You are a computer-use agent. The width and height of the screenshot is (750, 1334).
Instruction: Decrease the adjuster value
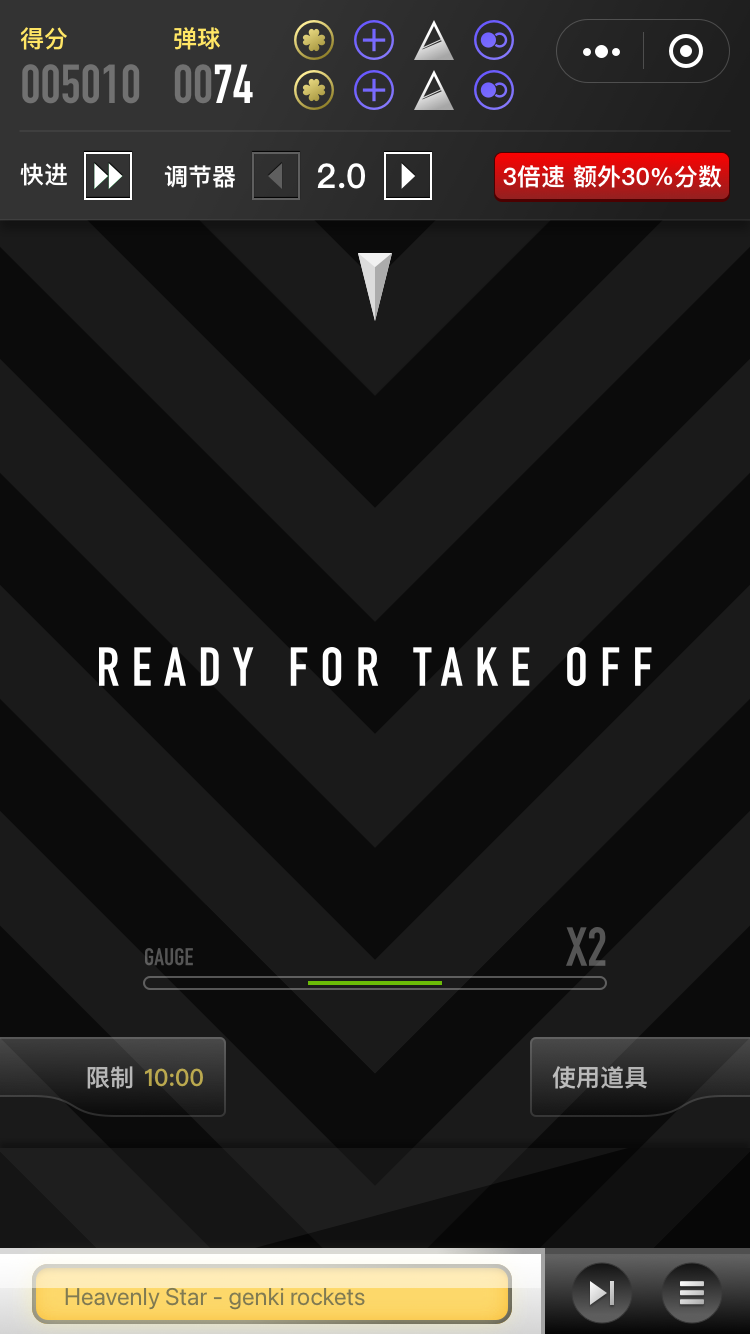click(x=276, y=177)
